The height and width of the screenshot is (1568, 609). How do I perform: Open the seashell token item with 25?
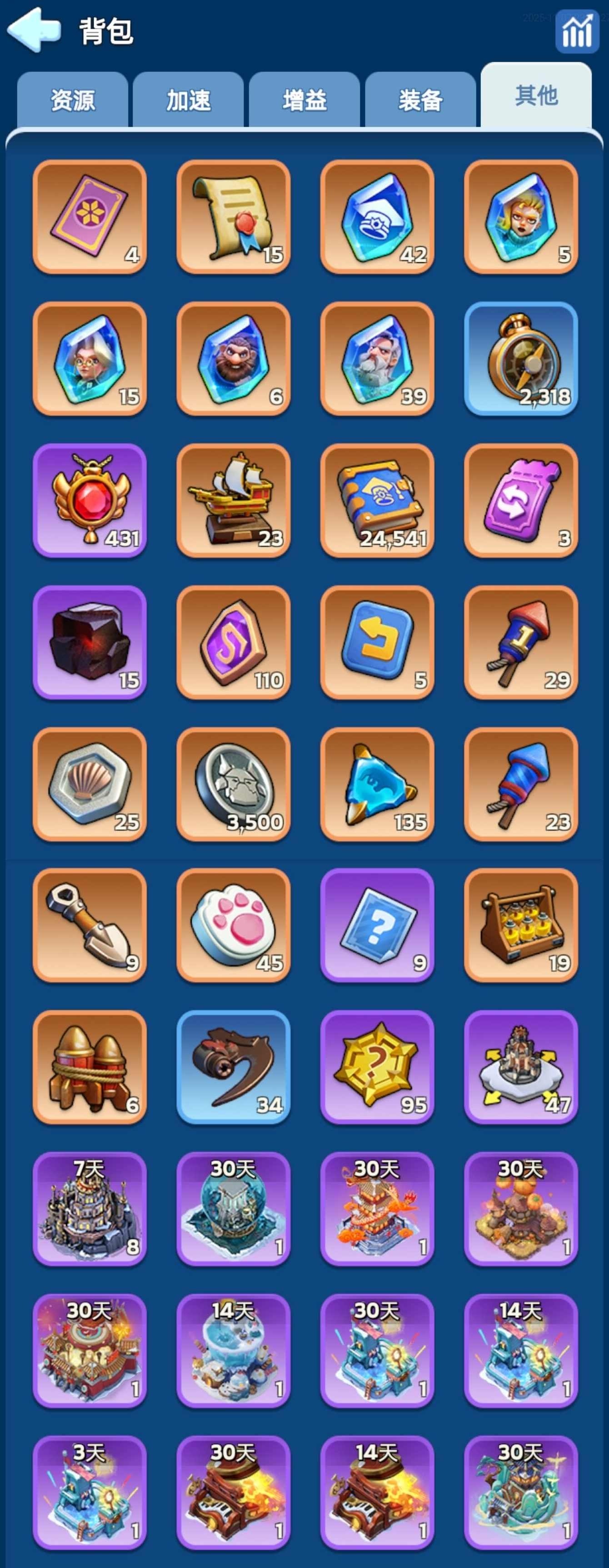[90, 784]
